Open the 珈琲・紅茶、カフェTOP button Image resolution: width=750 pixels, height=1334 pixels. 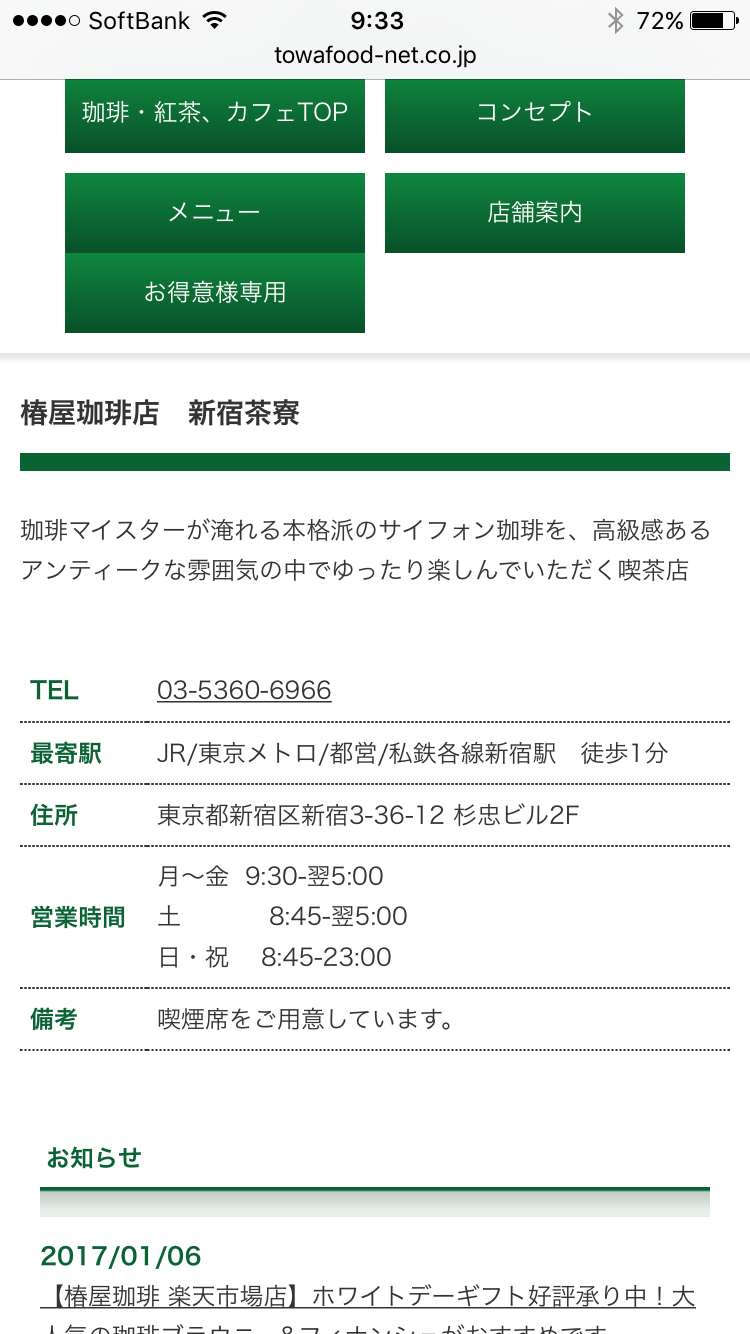pos(215,115)
